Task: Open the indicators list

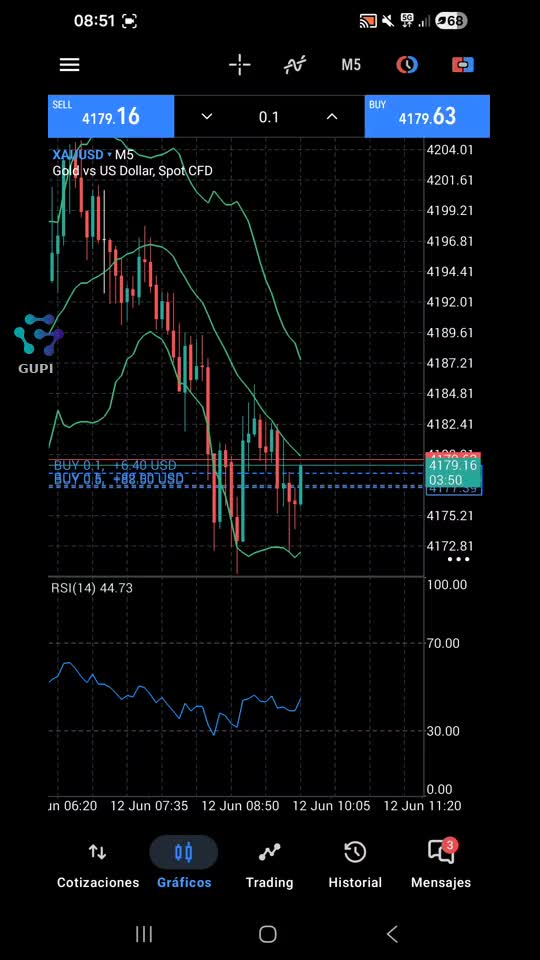Action: coord(295,65)
